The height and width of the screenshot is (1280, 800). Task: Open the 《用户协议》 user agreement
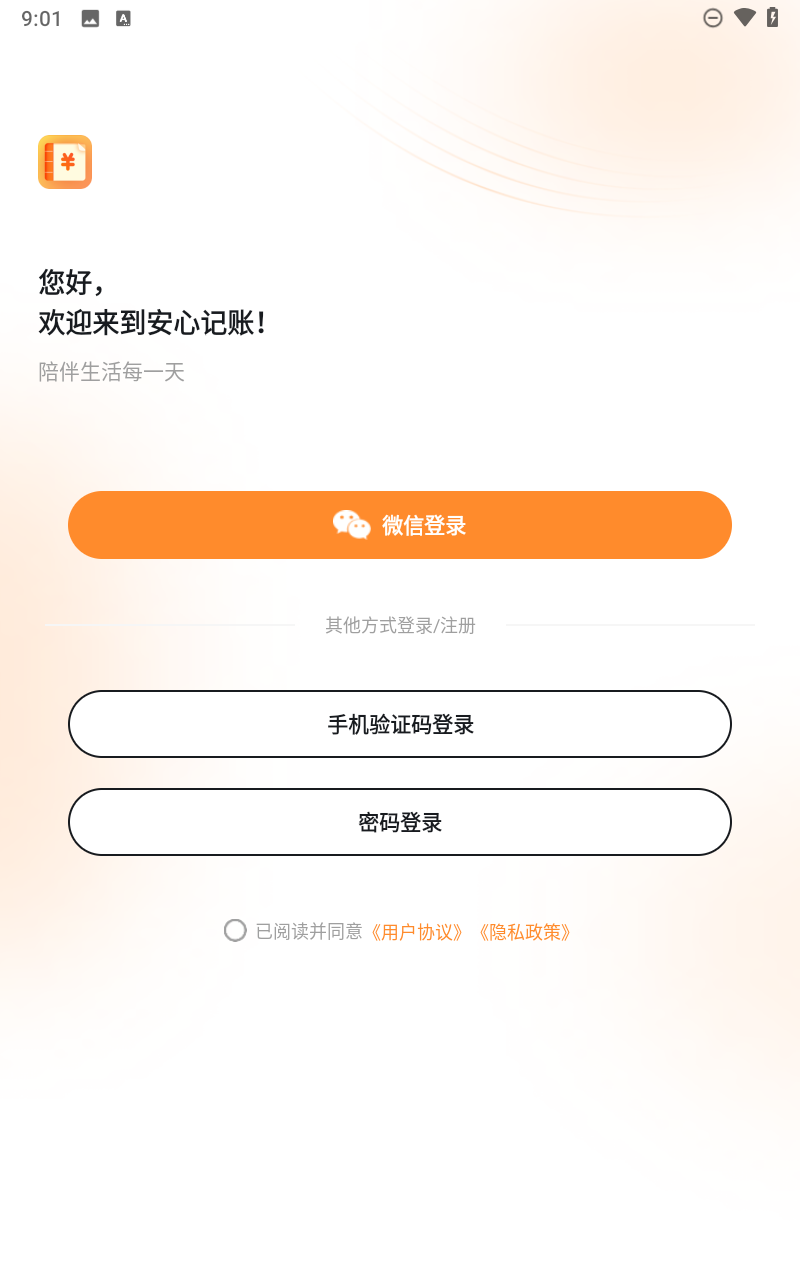pyautogui.click(x=417, y=931)
